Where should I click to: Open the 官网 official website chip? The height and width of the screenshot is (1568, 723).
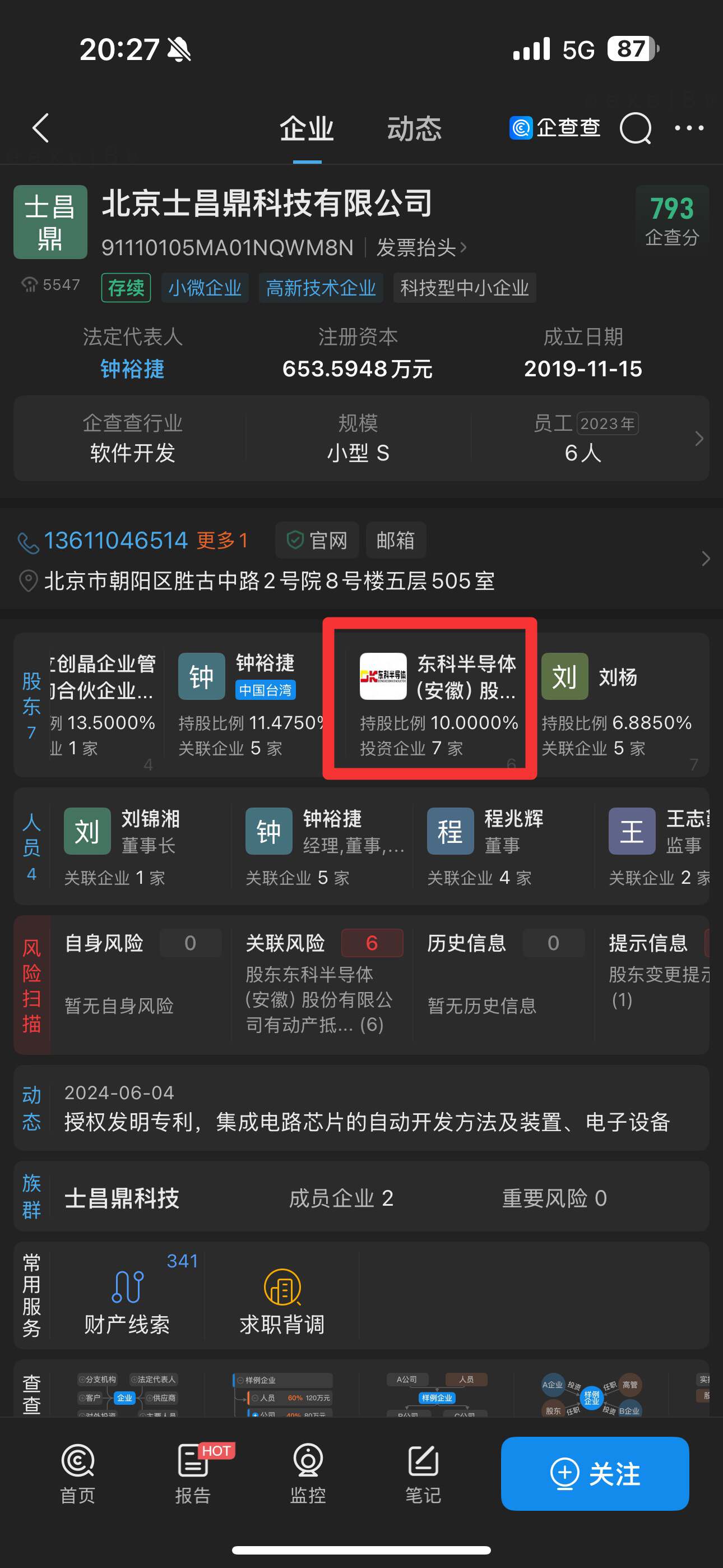tap(317, 541)
